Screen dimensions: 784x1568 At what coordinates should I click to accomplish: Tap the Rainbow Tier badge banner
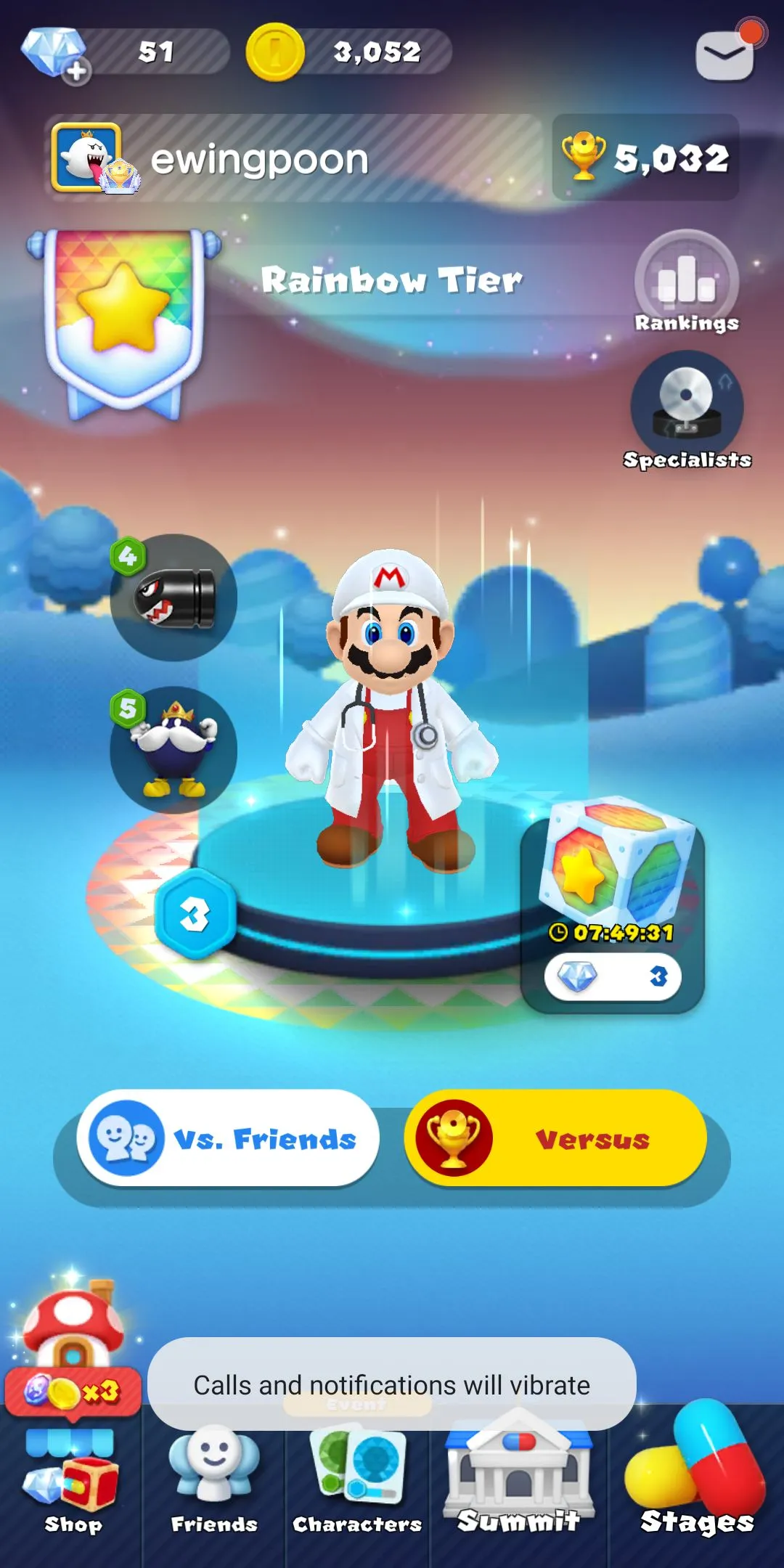[125, 319]
